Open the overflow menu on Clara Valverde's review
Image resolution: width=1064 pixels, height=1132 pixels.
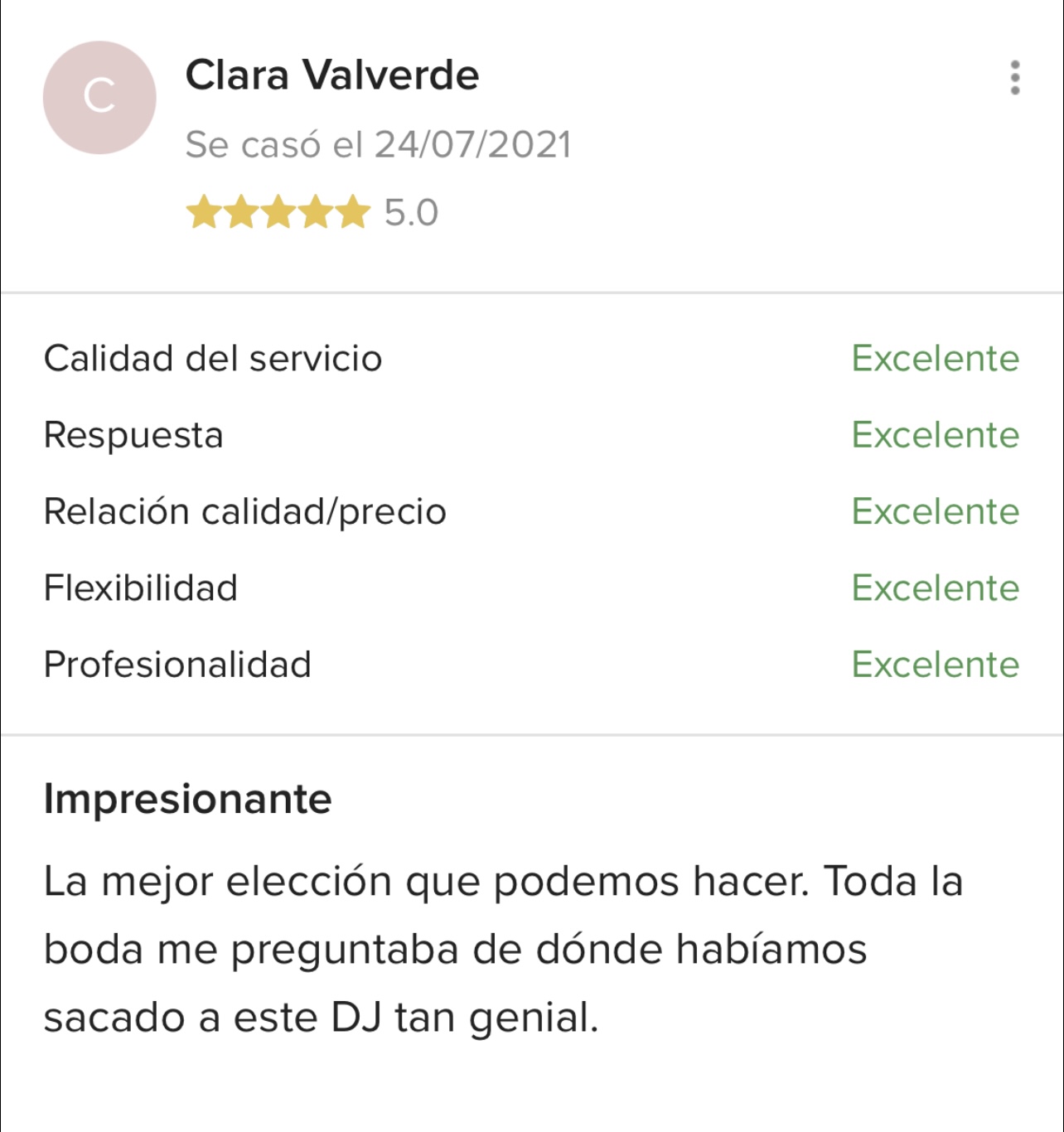point(1015,78)
